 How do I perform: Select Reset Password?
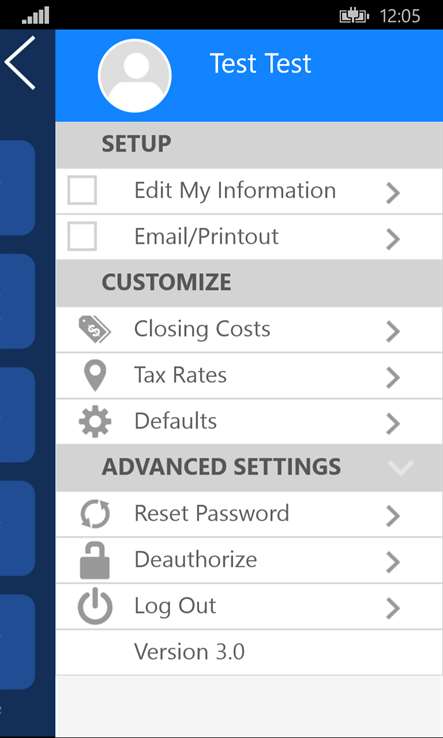click(x=249, y=514)
